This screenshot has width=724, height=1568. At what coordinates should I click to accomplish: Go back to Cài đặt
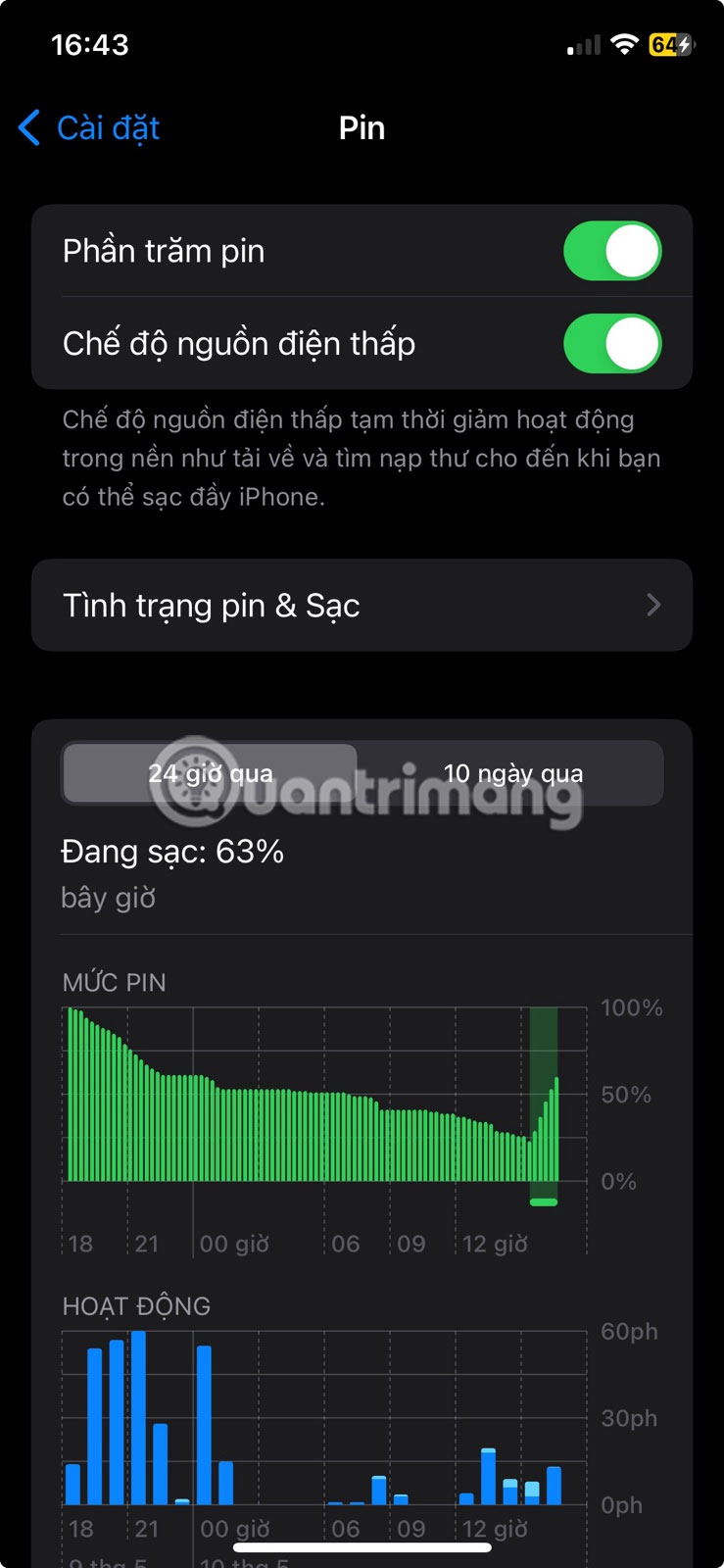(x=90, y=128)
